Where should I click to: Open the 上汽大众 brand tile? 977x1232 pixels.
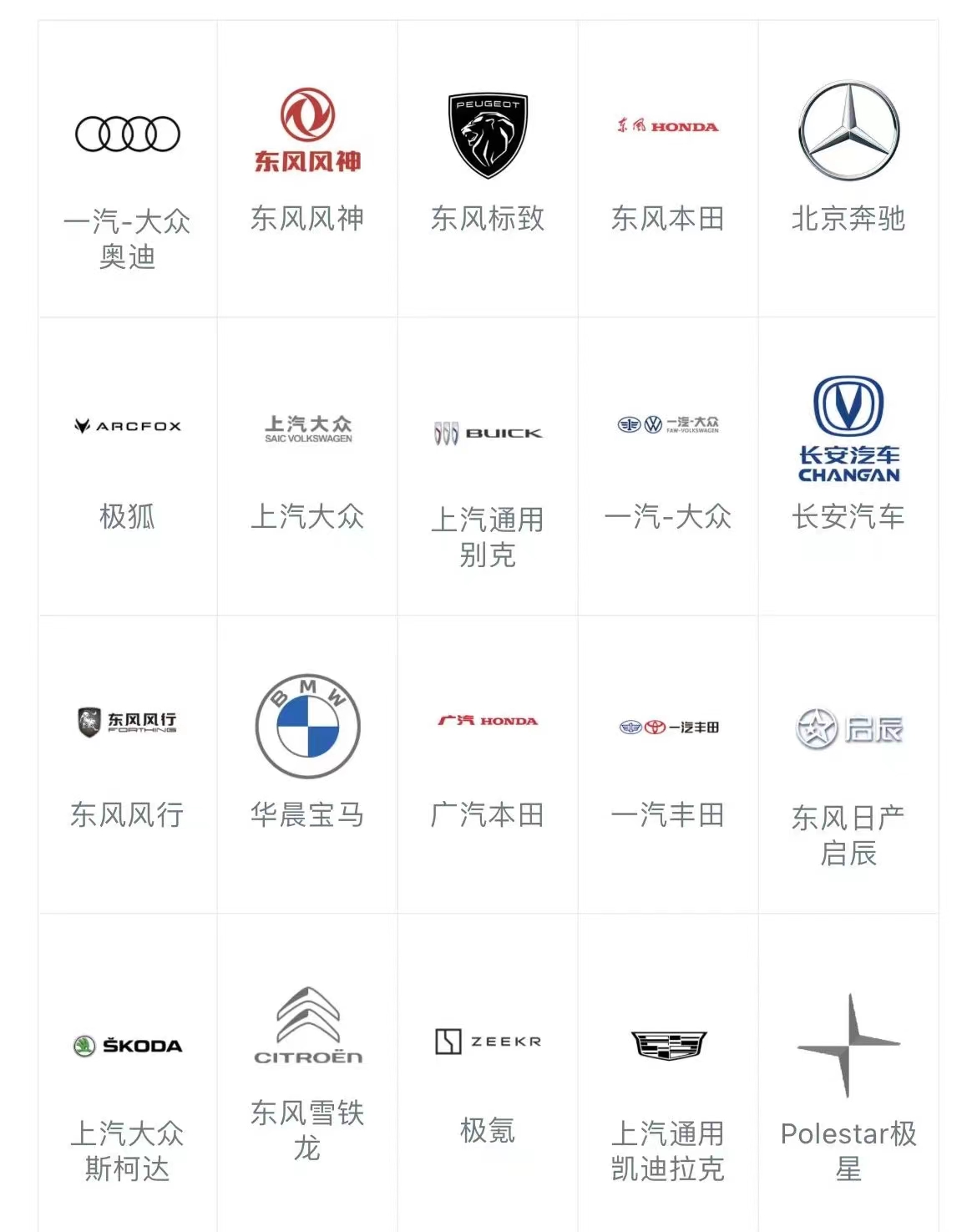click(x=307, y=468)
